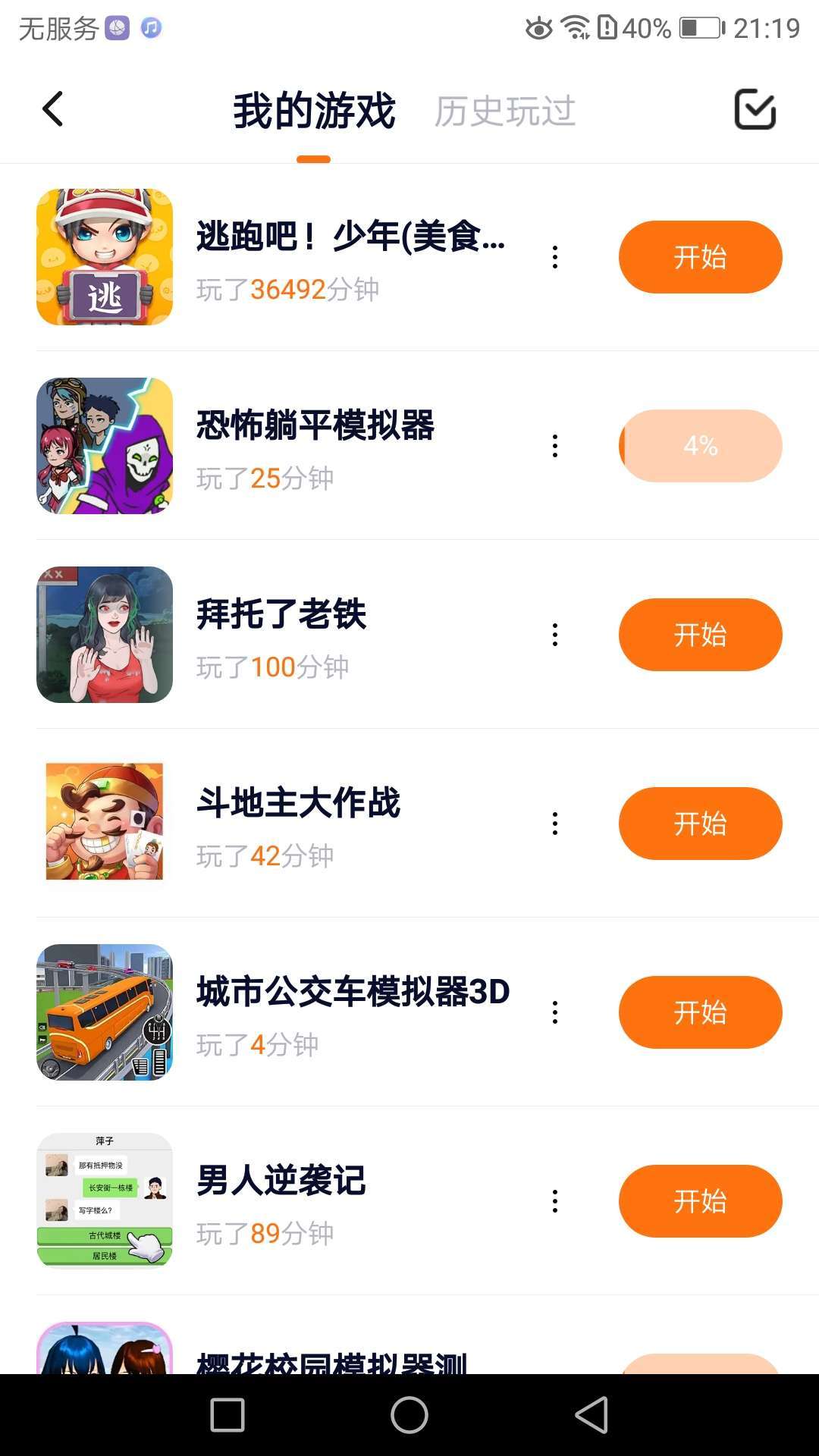Open recent apps from the navigation bar

coord(227,1415)
